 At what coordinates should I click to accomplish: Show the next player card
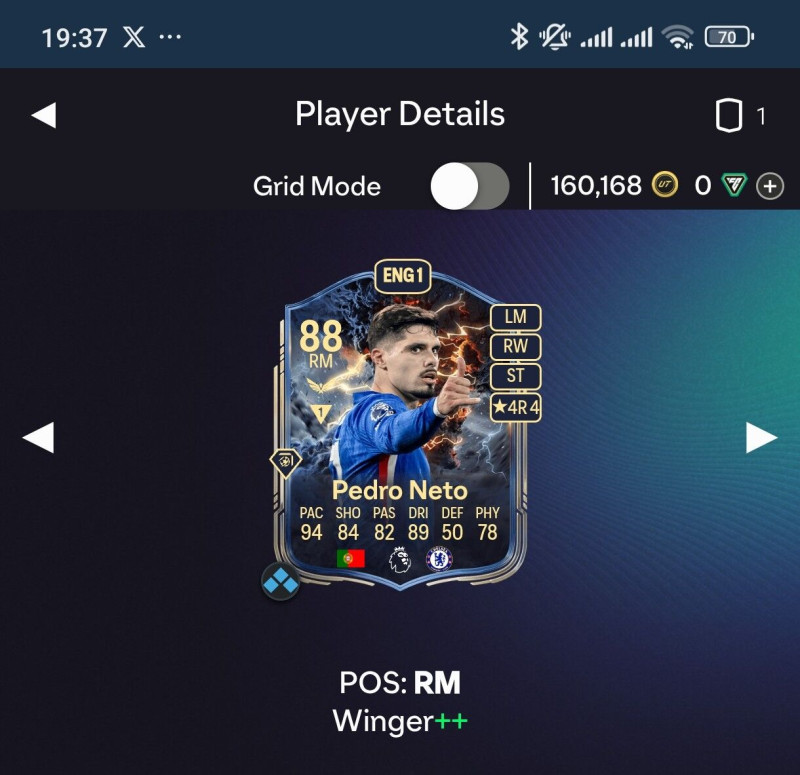[761, 437]
